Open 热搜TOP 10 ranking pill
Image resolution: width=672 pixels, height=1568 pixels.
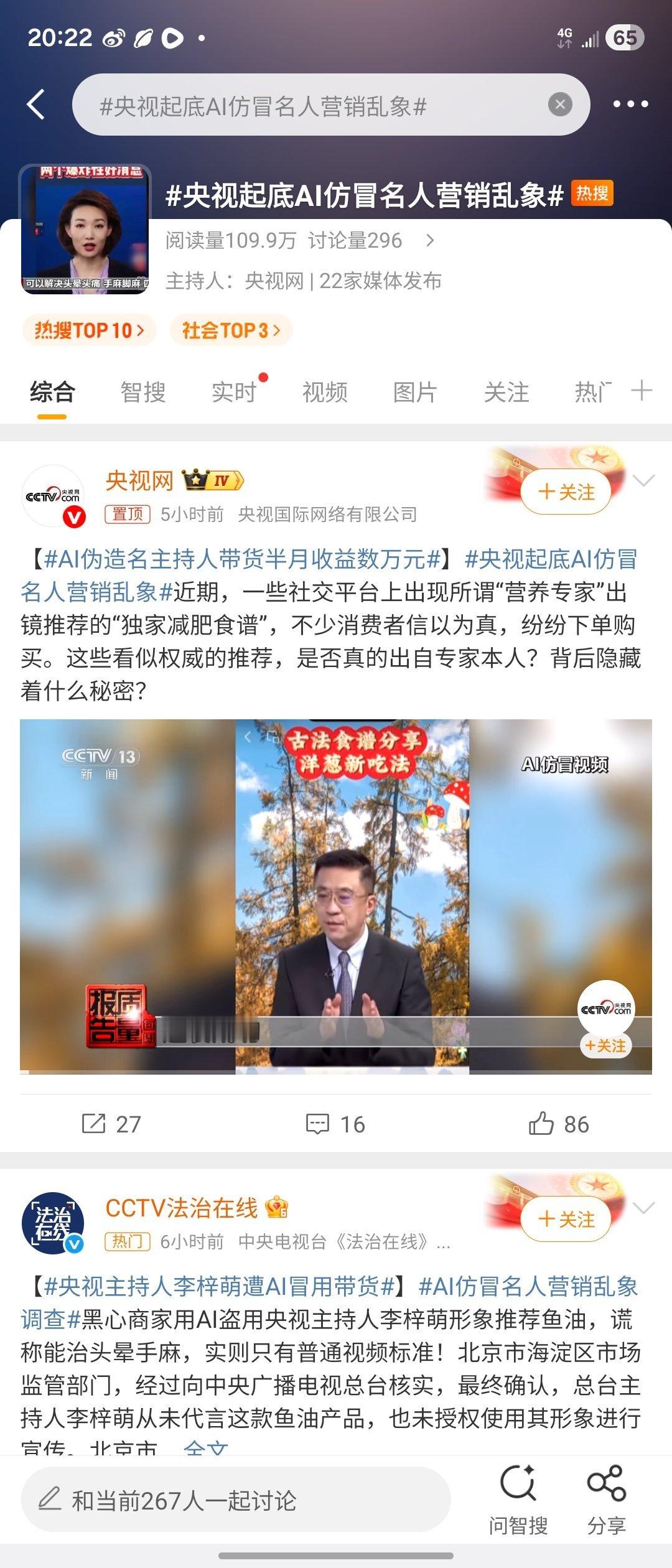pos(91,331)
